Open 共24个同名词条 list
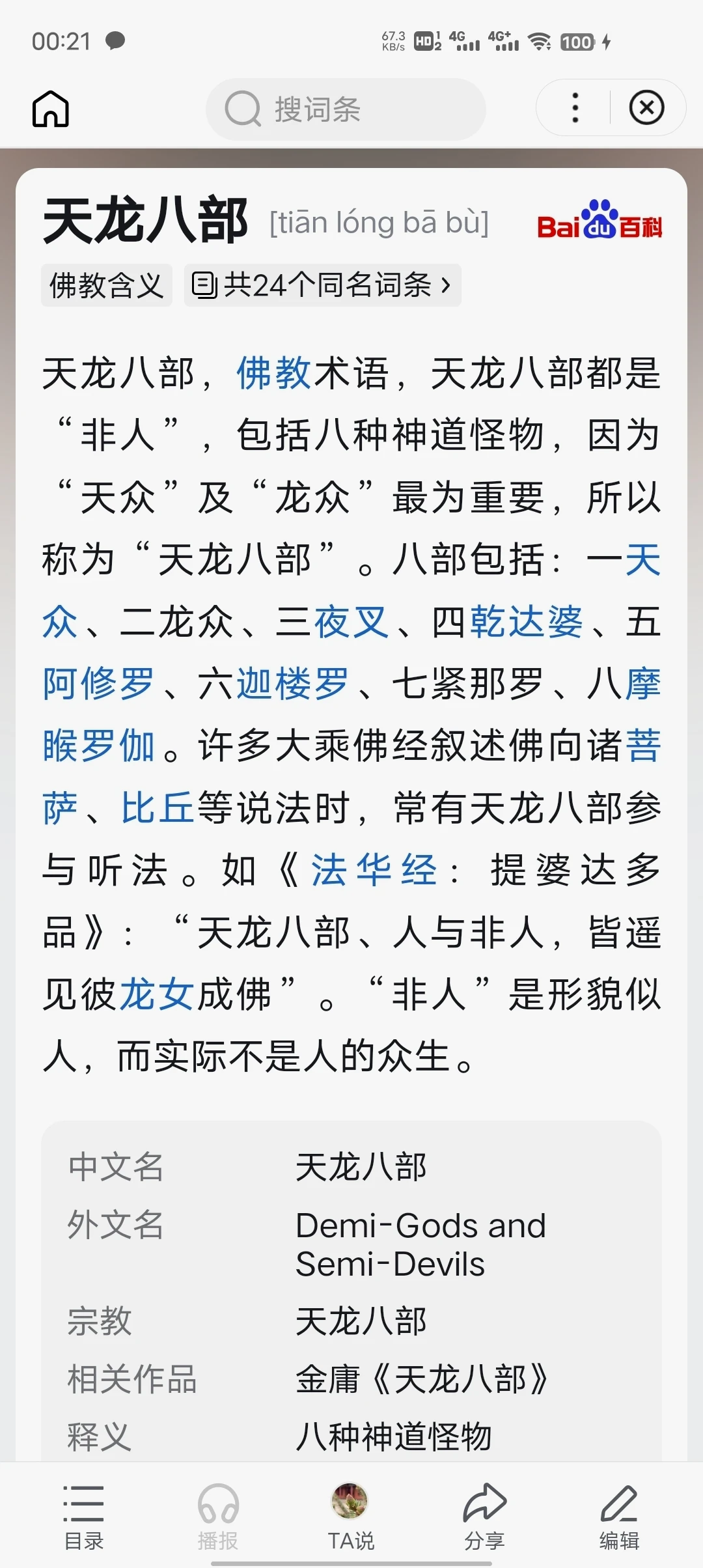Image resolution: width=703 pixels, height=1568 pixels. coord(322,285)
